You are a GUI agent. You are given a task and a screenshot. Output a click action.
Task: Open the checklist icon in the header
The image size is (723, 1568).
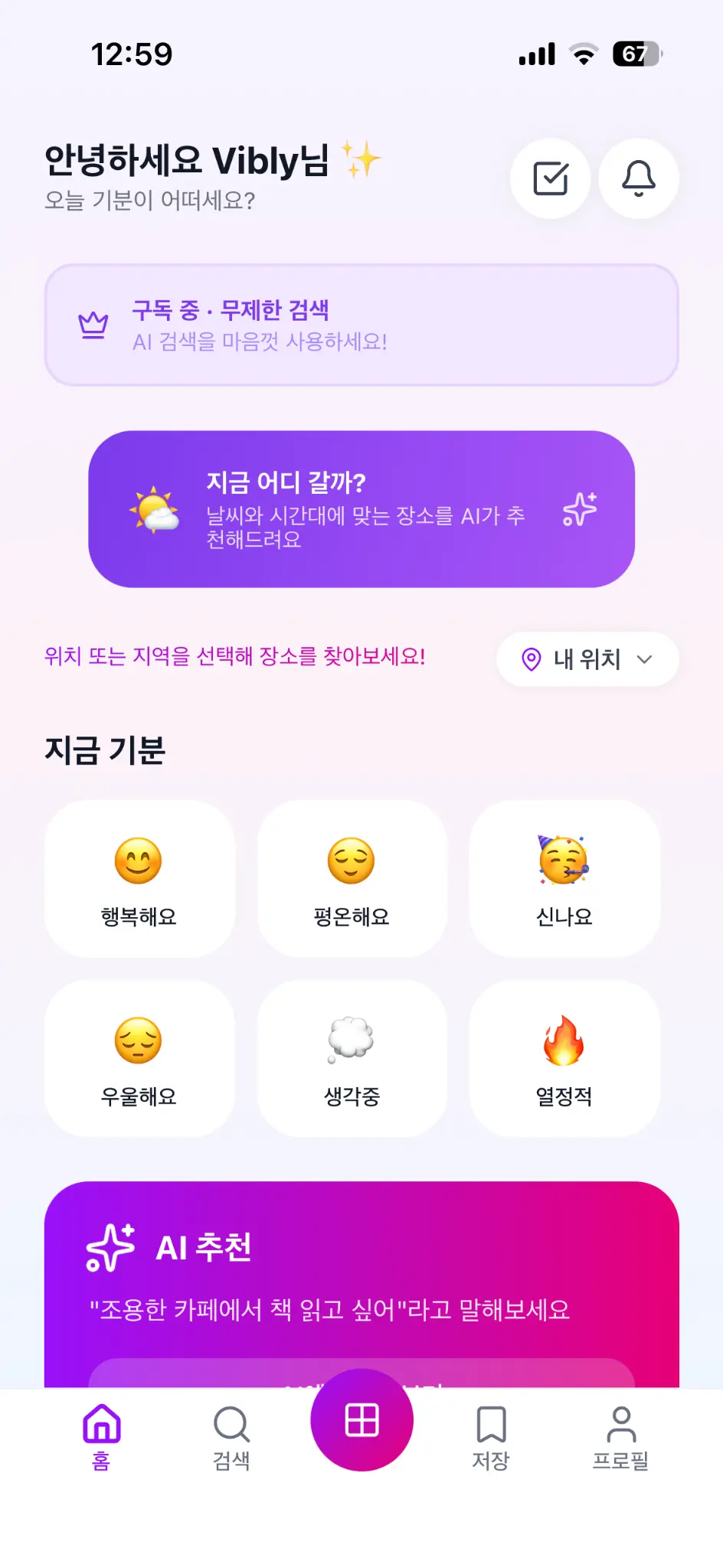(x=550, y=178)
